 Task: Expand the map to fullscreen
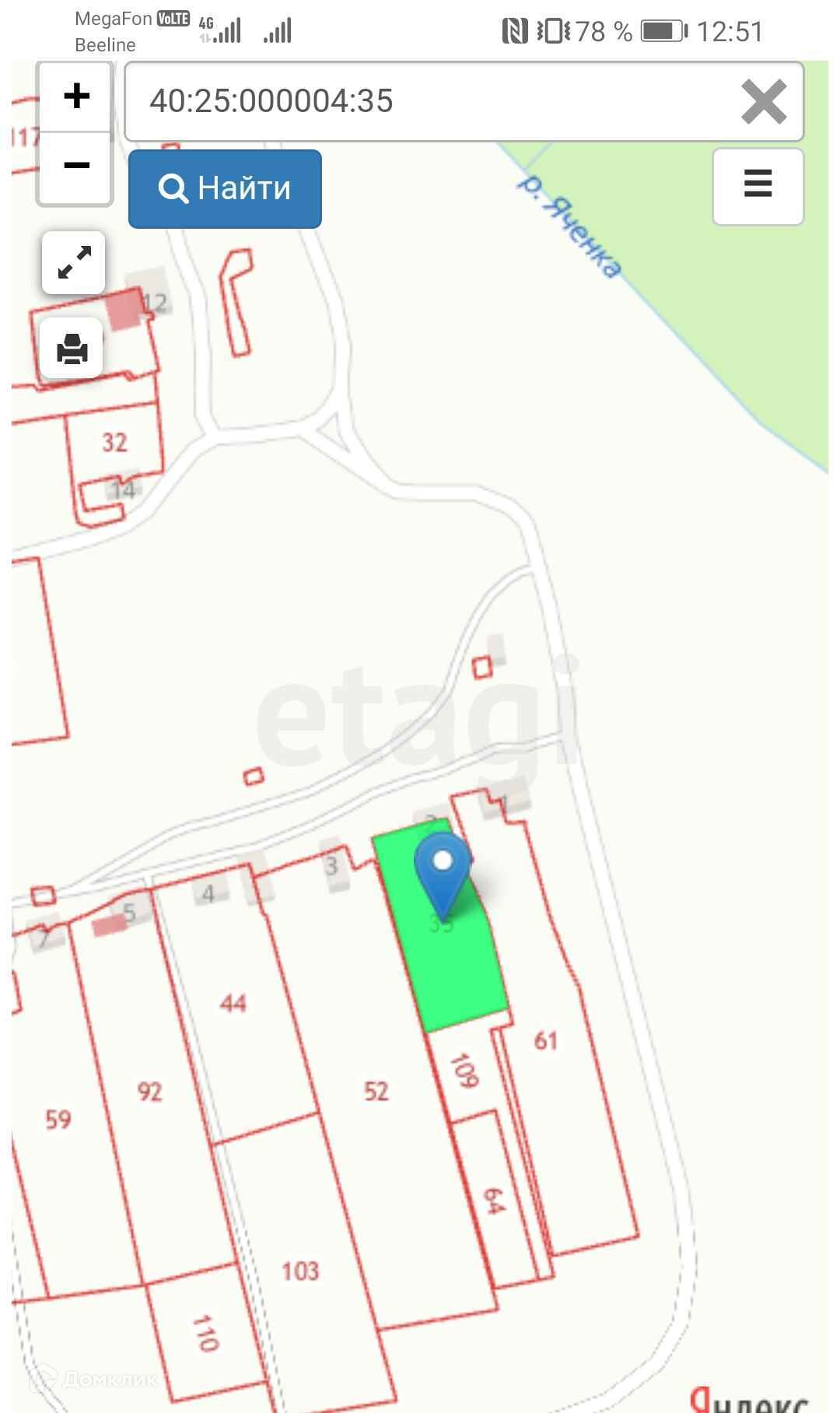(74, 263)
